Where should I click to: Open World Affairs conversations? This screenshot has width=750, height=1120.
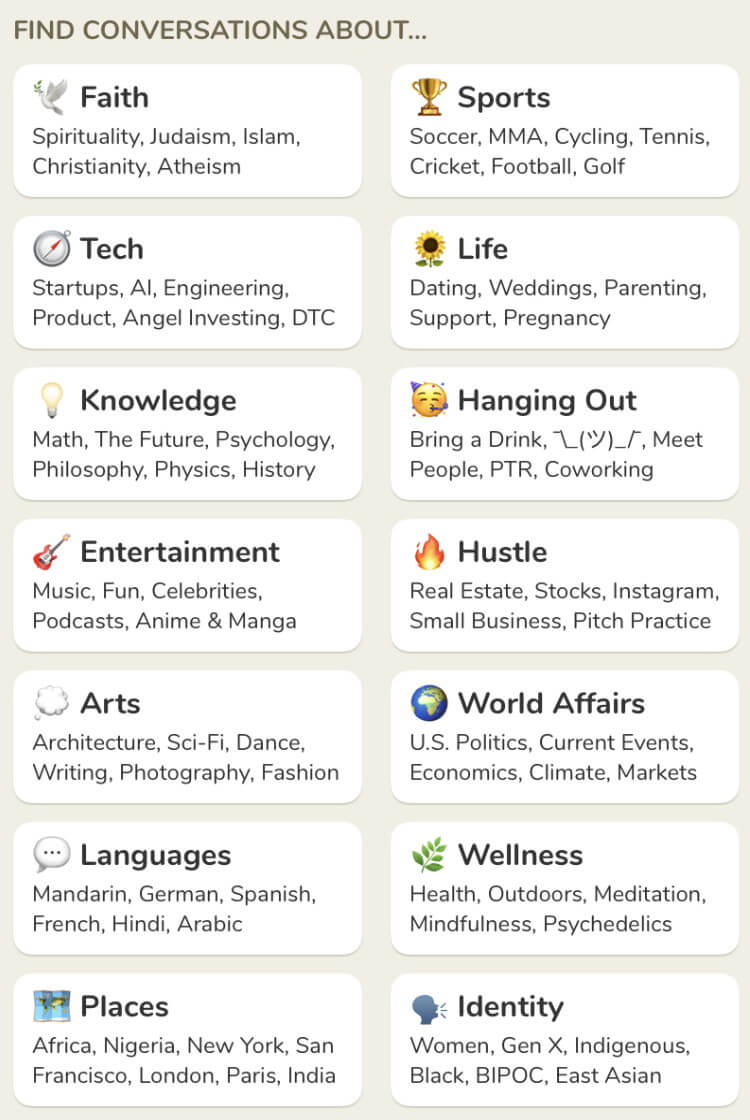564,736
